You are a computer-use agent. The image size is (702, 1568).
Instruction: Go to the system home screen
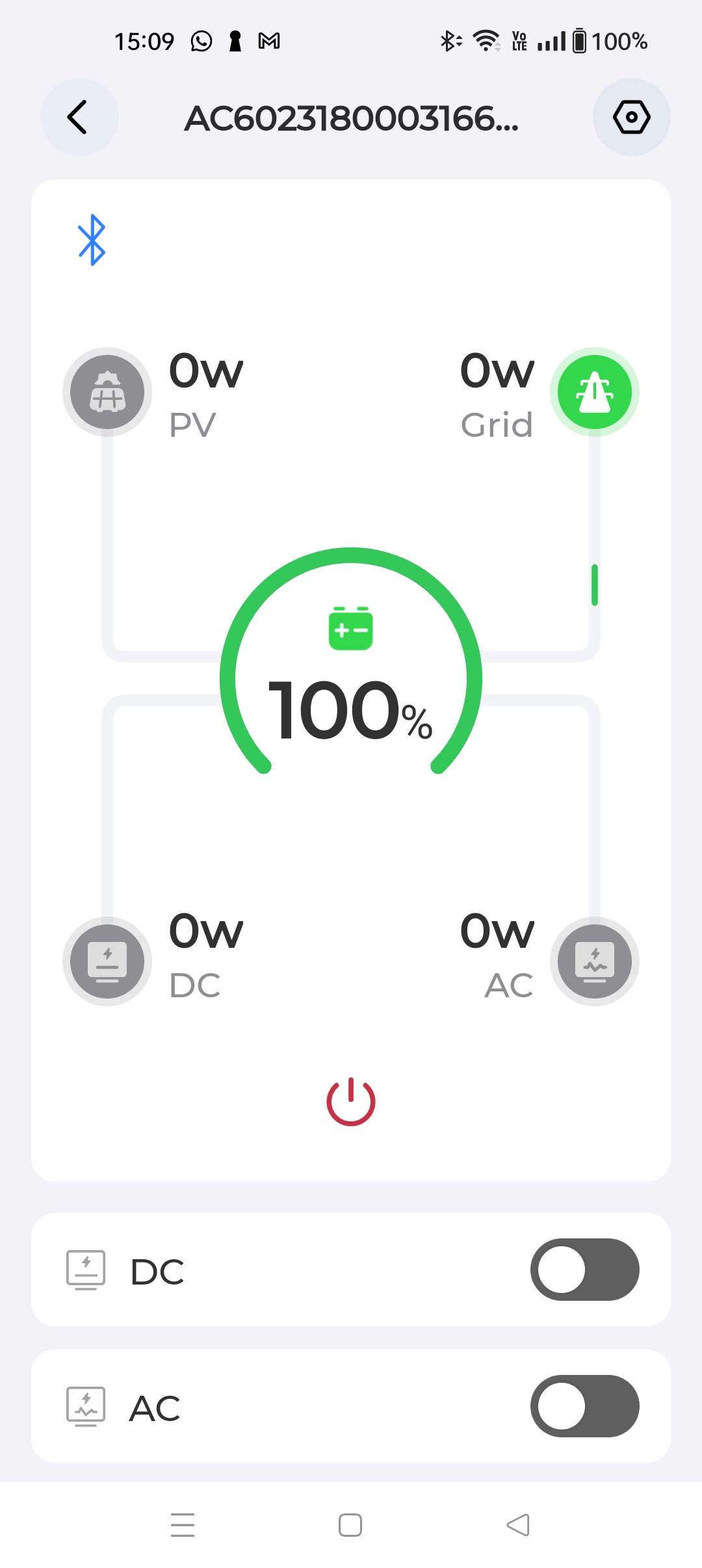pyautogui.click(x=350, y=1525)
